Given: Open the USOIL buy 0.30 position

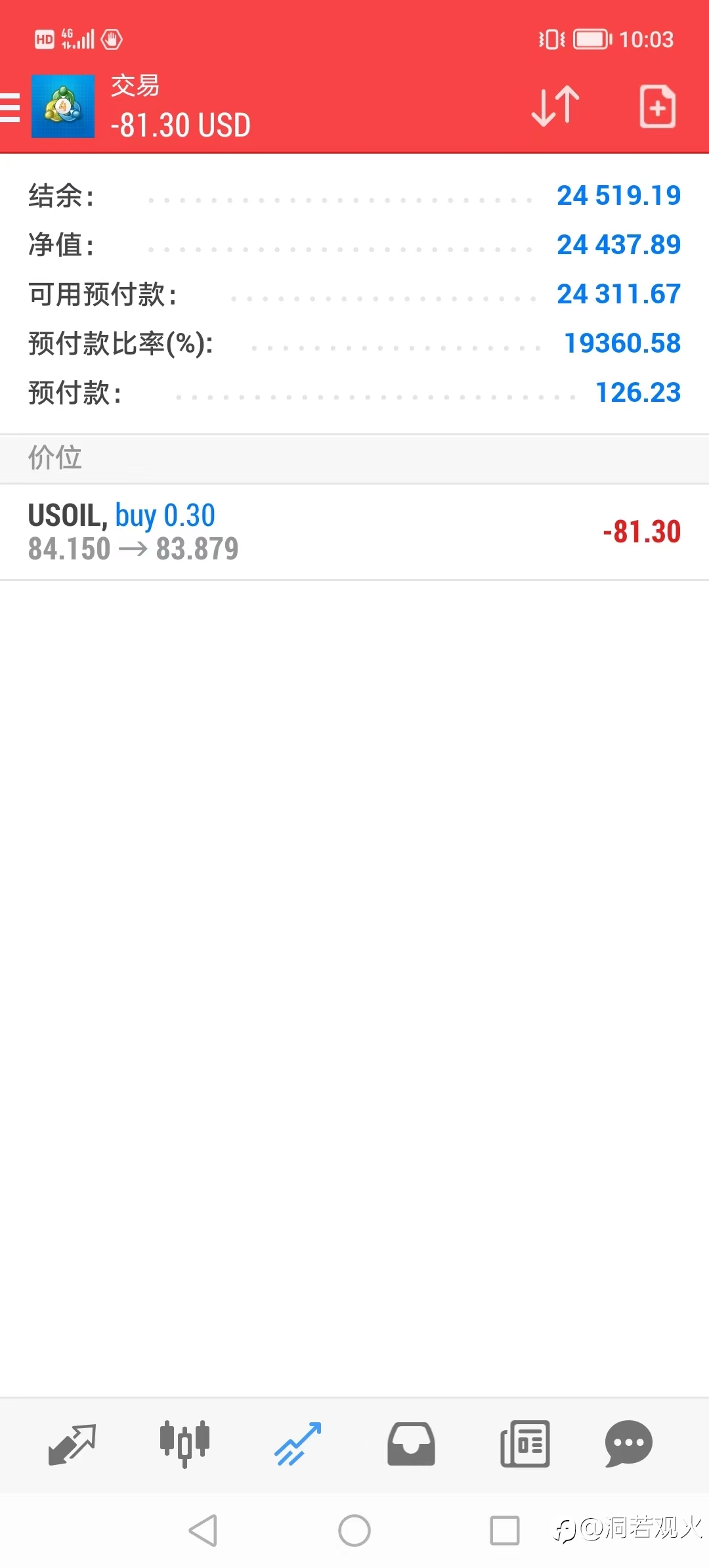Looking at the screenshot, I should click(x=354, y=532).
